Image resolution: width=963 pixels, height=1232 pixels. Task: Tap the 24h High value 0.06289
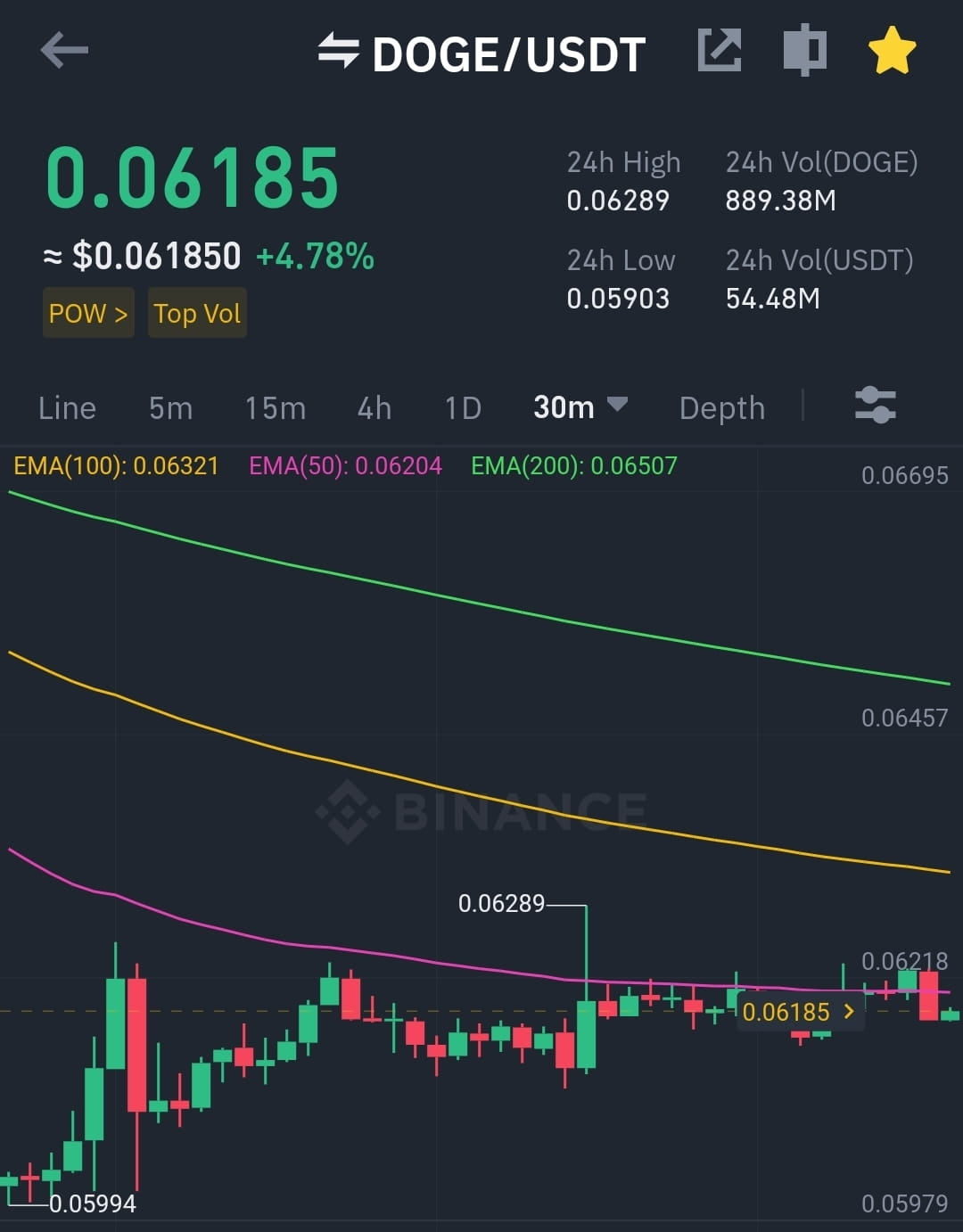(619, 201)
